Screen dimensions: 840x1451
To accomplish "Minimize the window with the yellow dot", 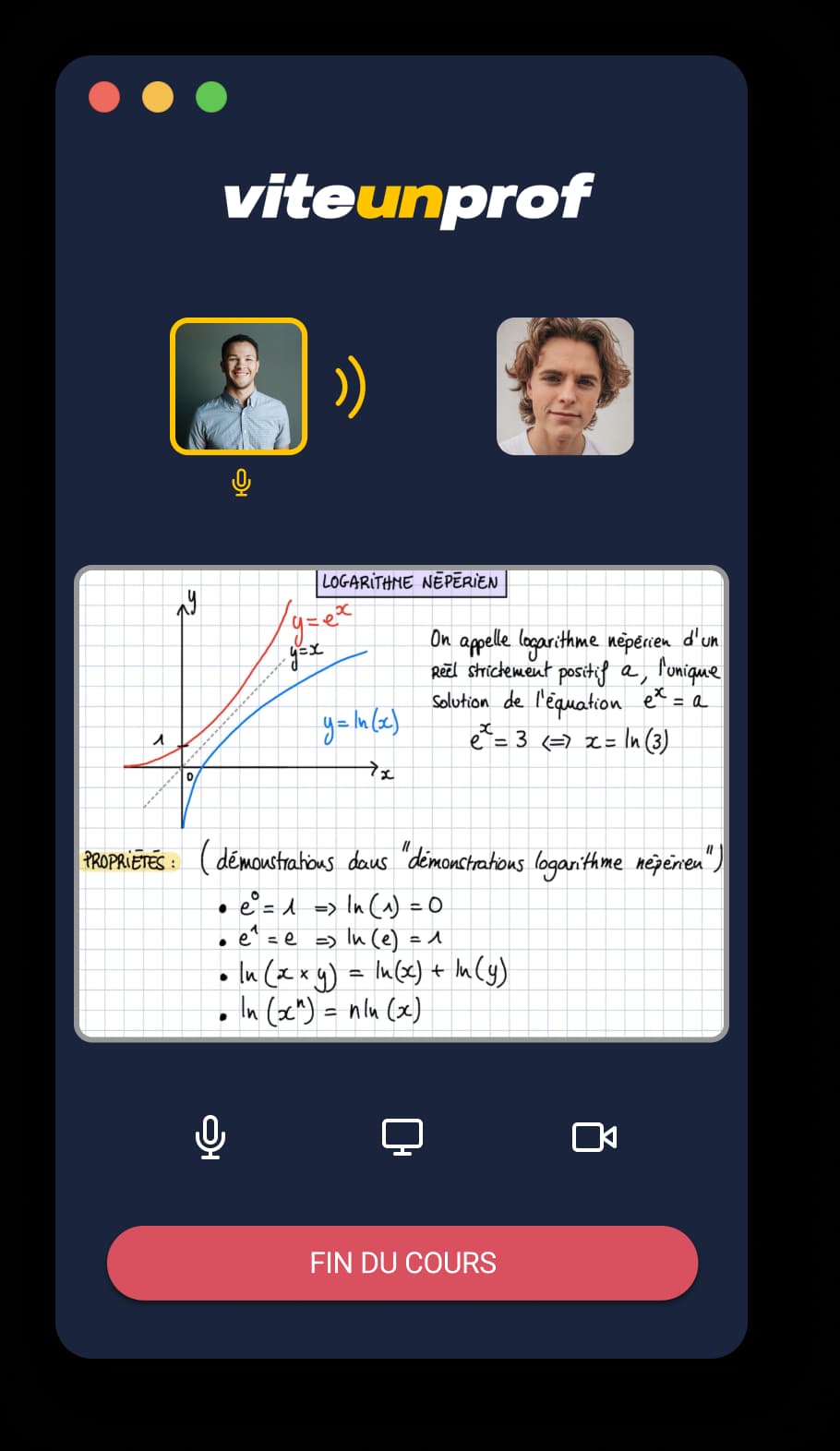I will coord(158,97).
